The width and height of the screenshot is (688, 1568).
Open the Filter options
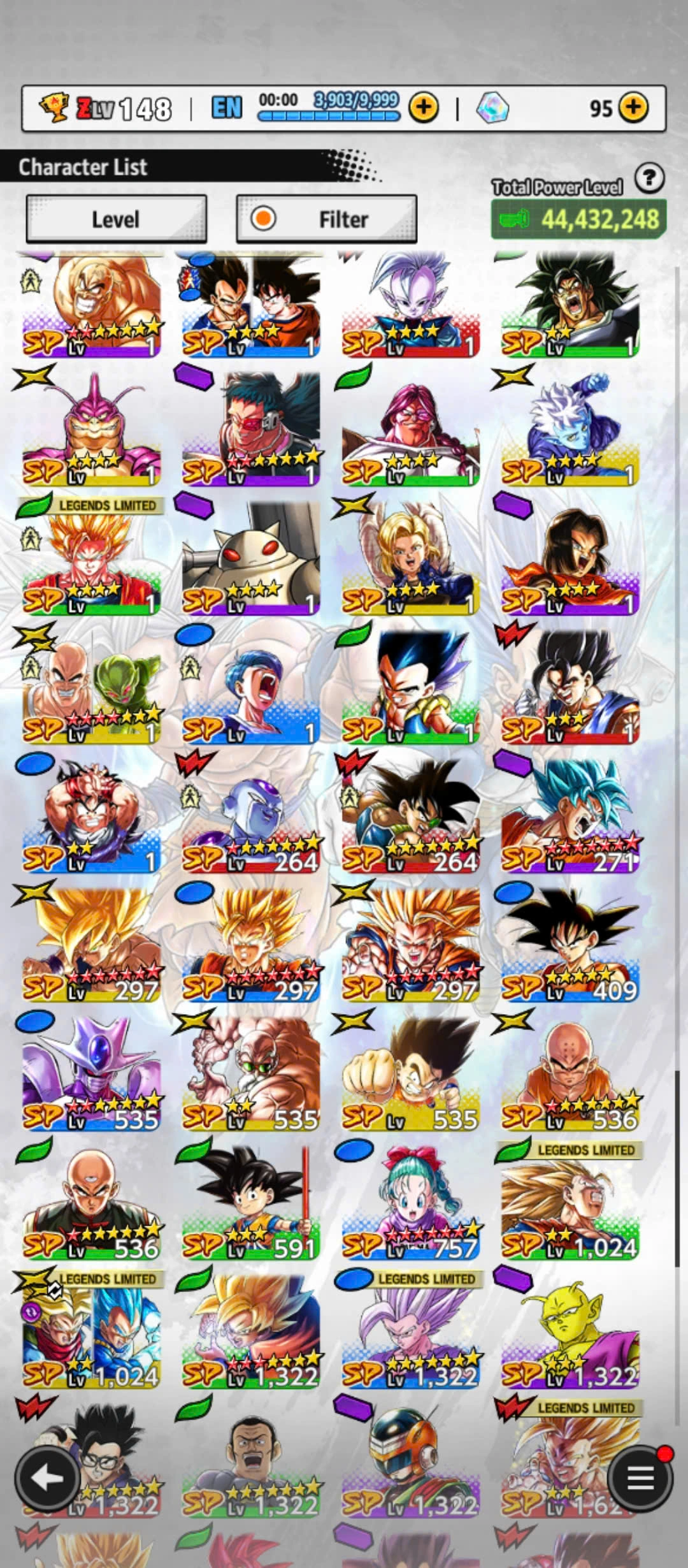coord(326,219)
